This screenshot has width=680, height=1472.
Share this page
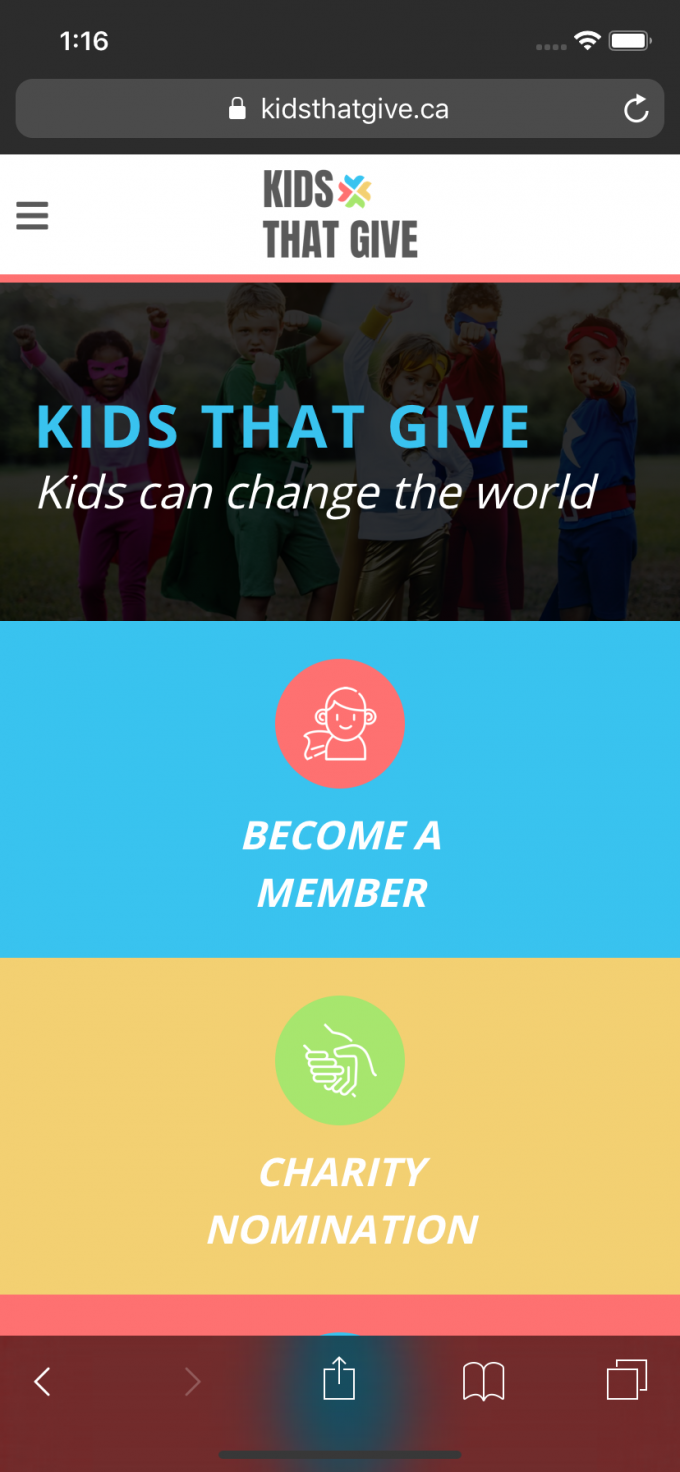tap(339, 1379)
